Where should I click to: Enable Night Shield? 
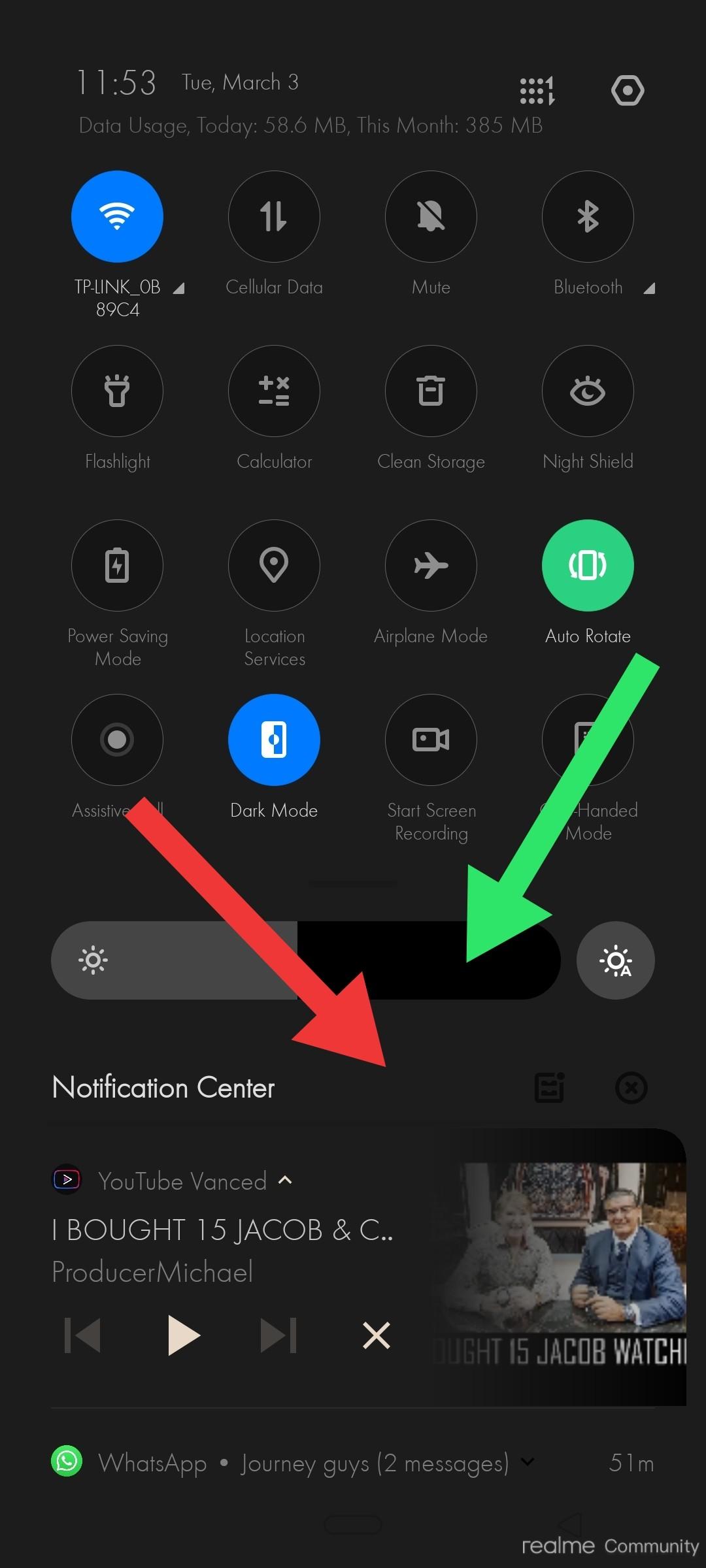coord(588,391)
